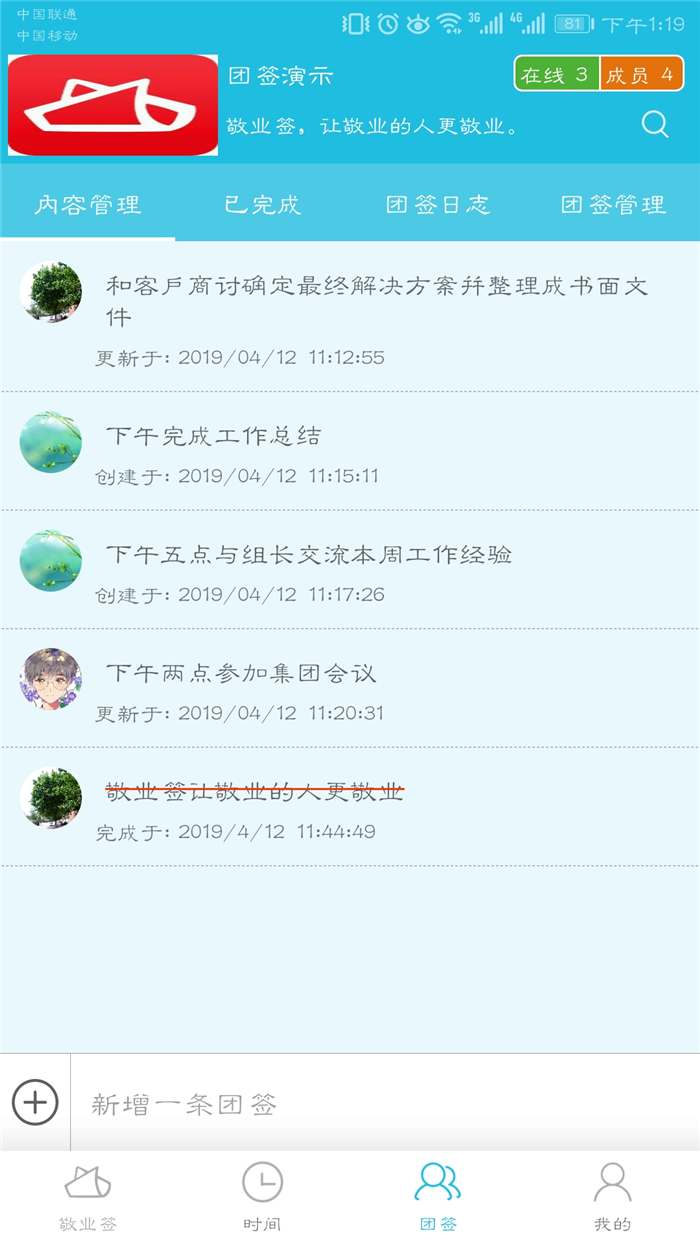Open the search magnifier icon
The image size is (700, 1244).
click(x=655, y=124)
